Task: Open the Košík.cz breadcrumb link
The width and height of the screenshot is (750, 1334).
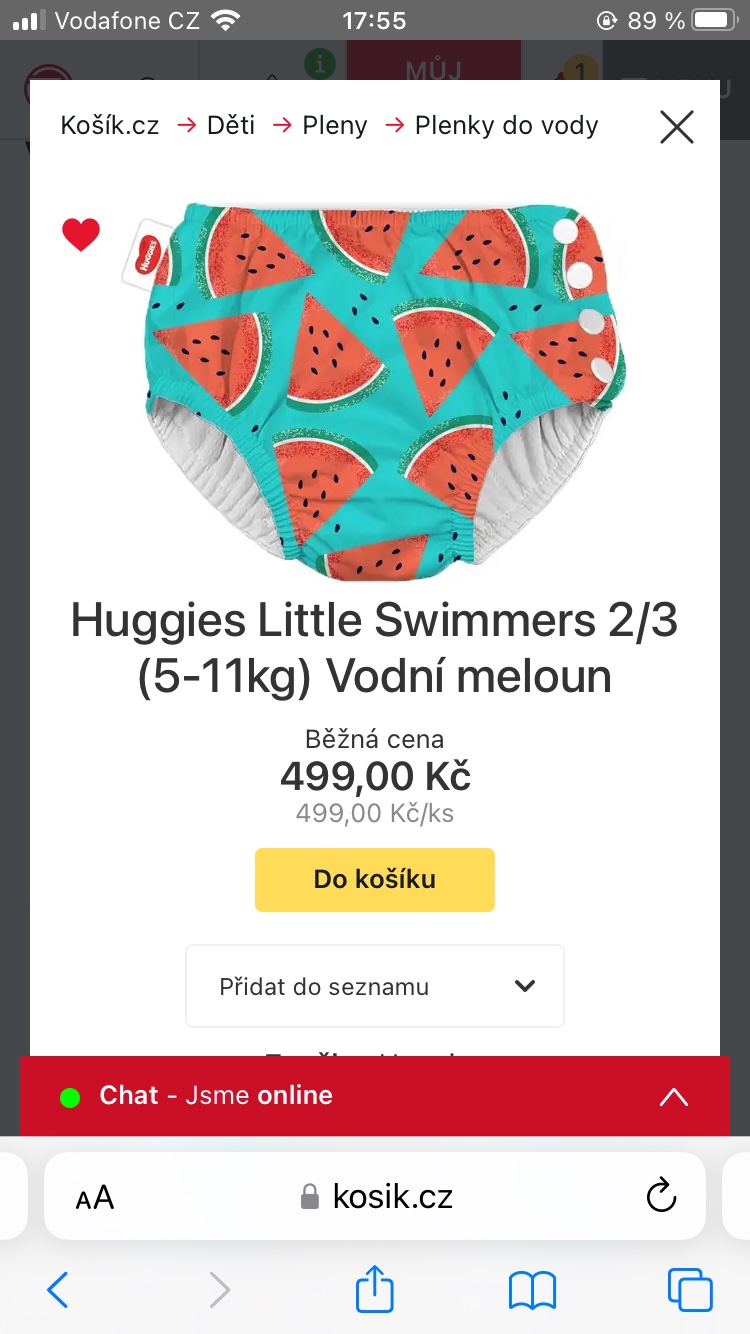Action: point(110,126)
